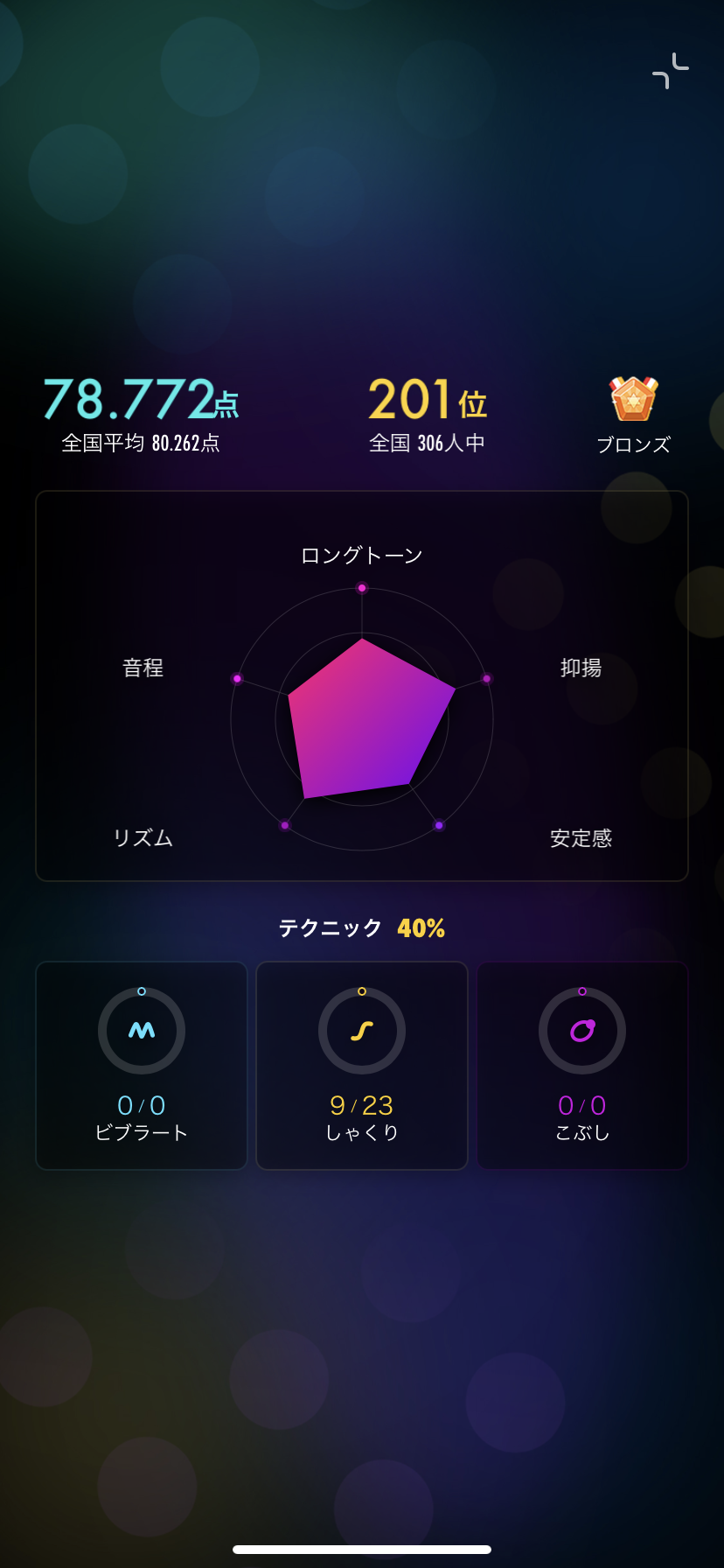Open the こぶし technique card
Screen dimensions: 724x1568
pos(582,1065)
